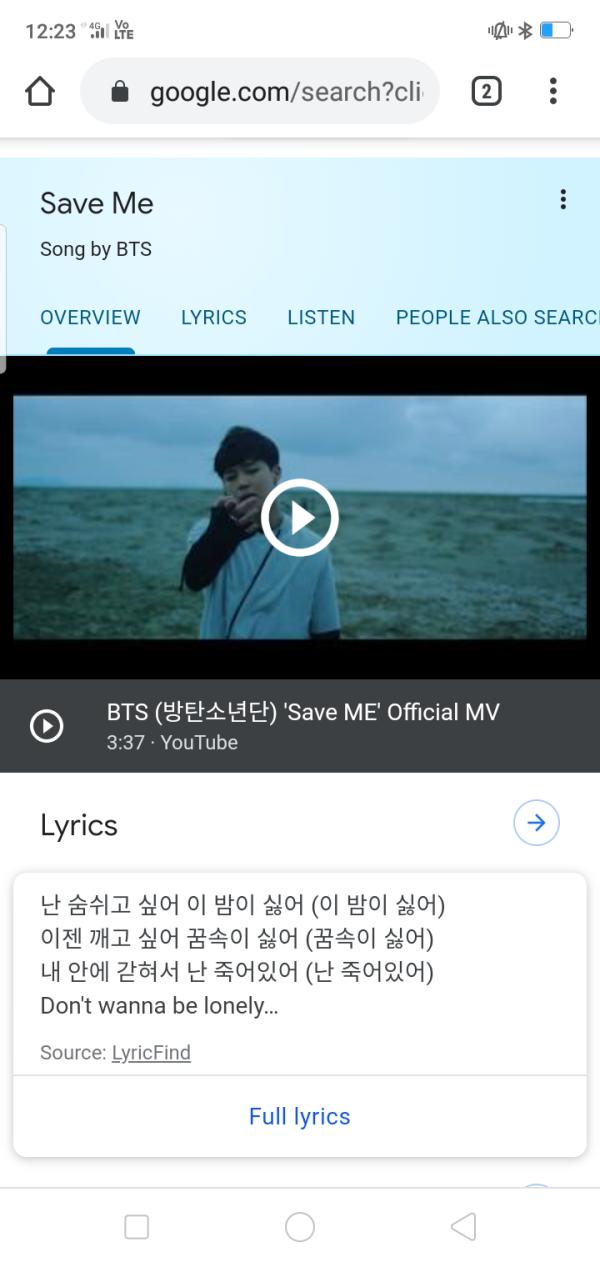Viewport: 600px width, 1267px height.
Task: Open the Chrome overflow menu
Action: 553,92
